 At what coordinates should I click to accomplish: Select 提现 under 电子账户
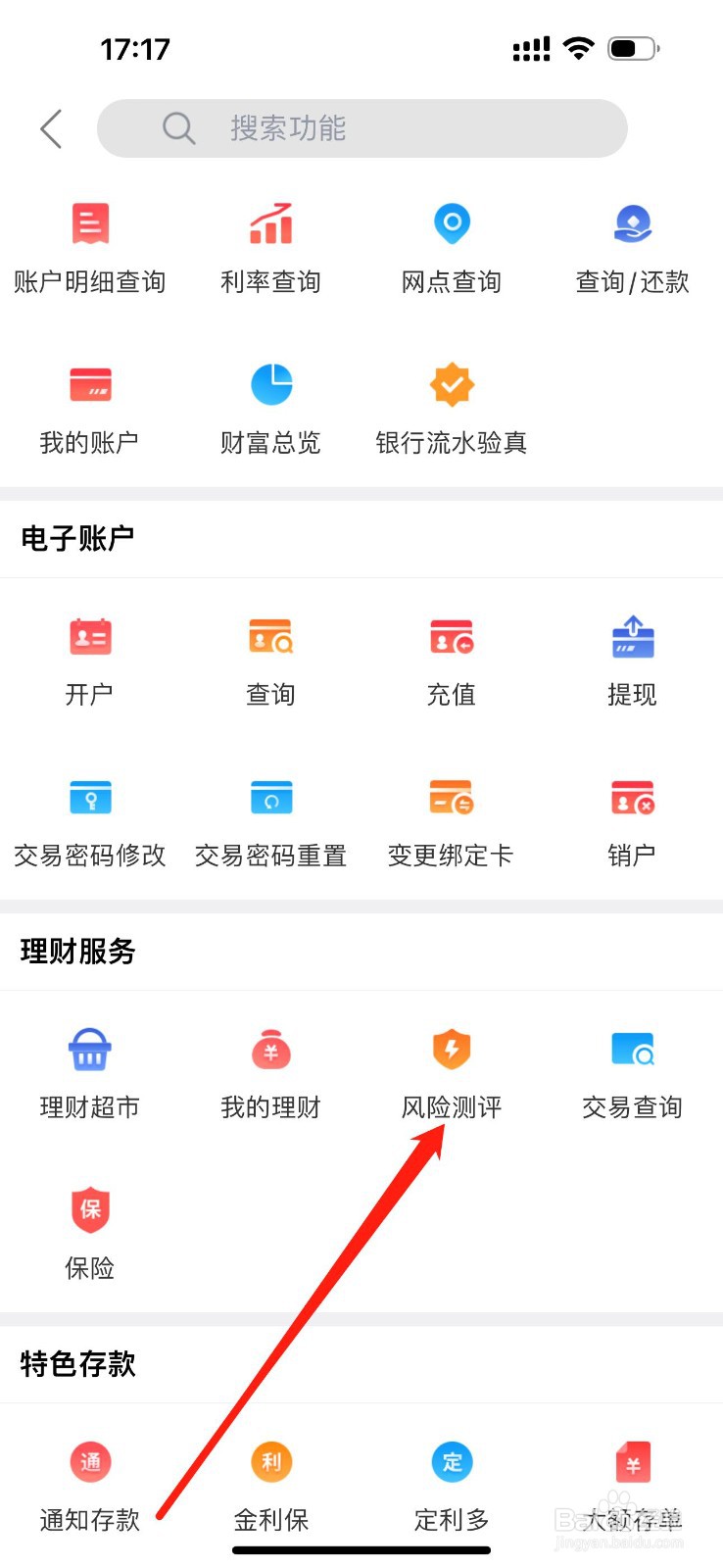[x=633, y=661]
